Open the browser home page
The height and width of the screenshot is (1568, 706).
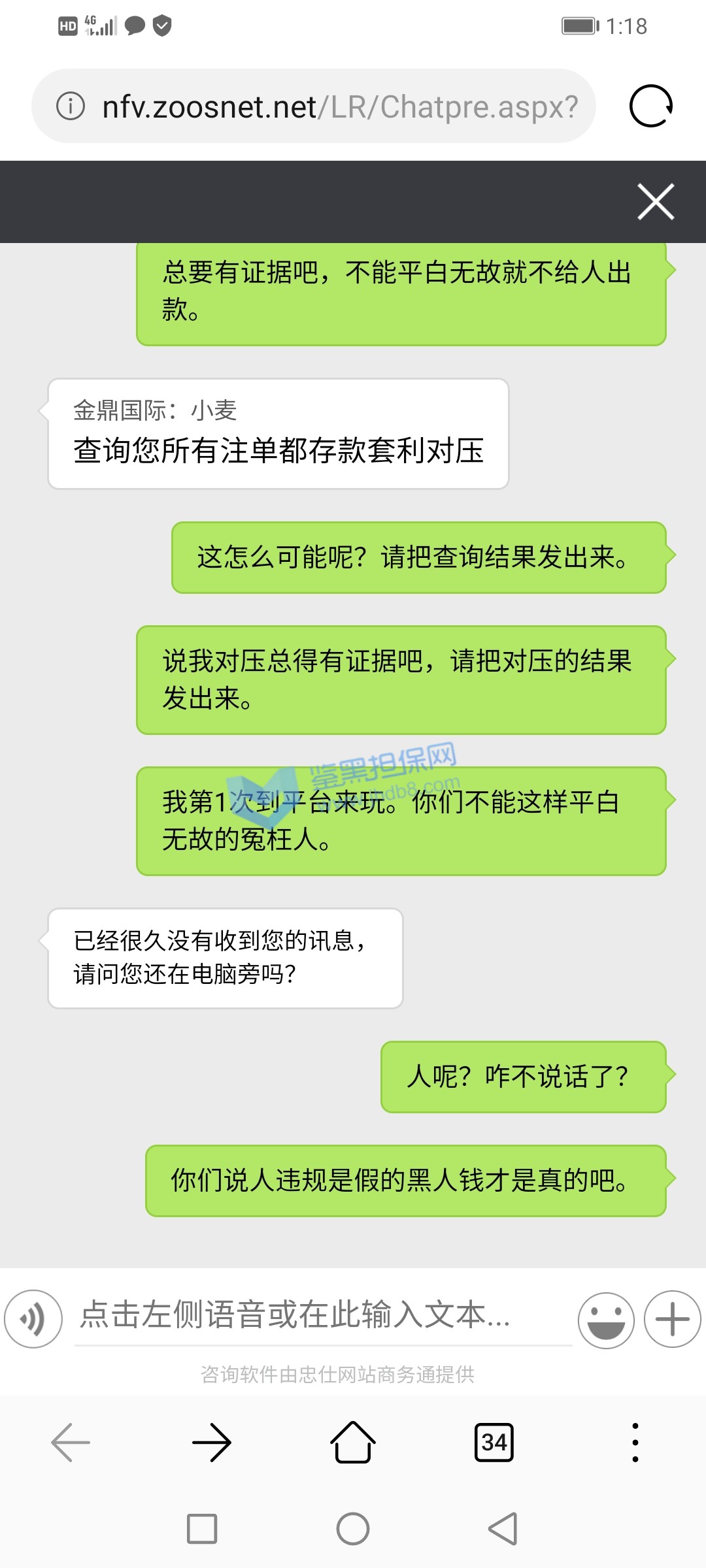click(x=353, y=1442)
